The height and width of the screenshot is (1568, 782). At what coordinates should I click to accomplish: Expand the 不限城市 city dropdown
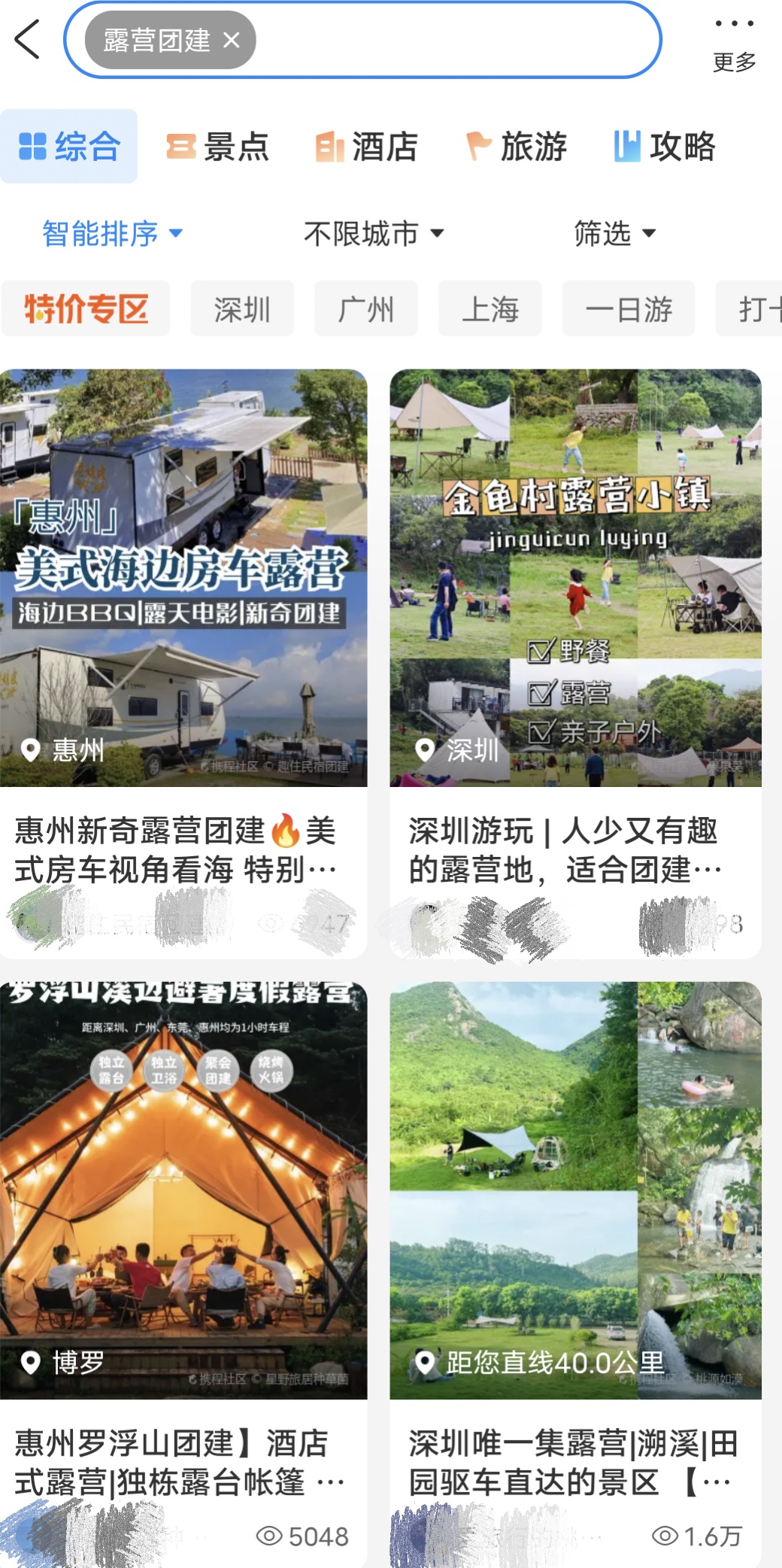point(373,233)
